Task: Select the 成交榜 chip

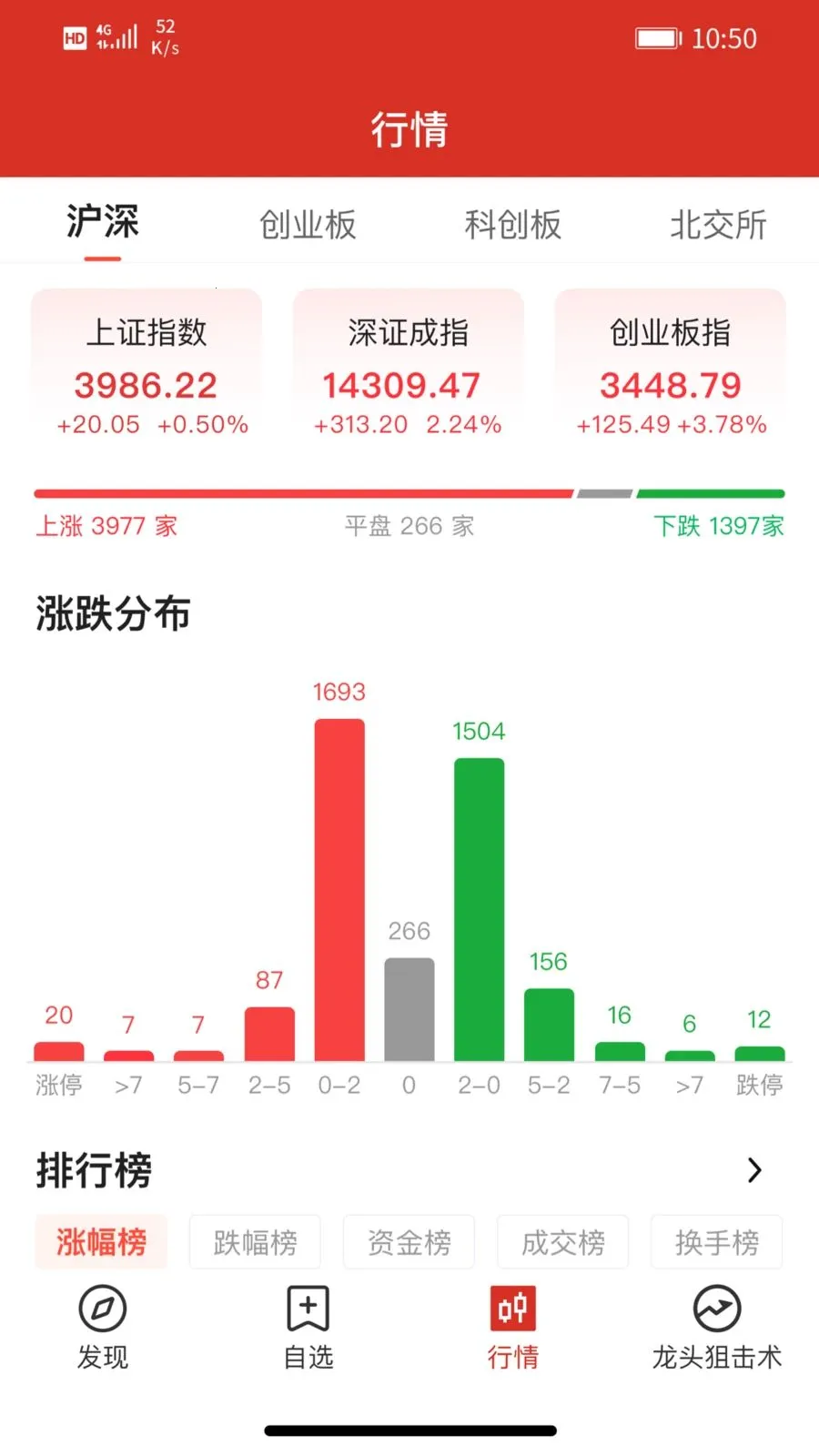Action: 562,1241
